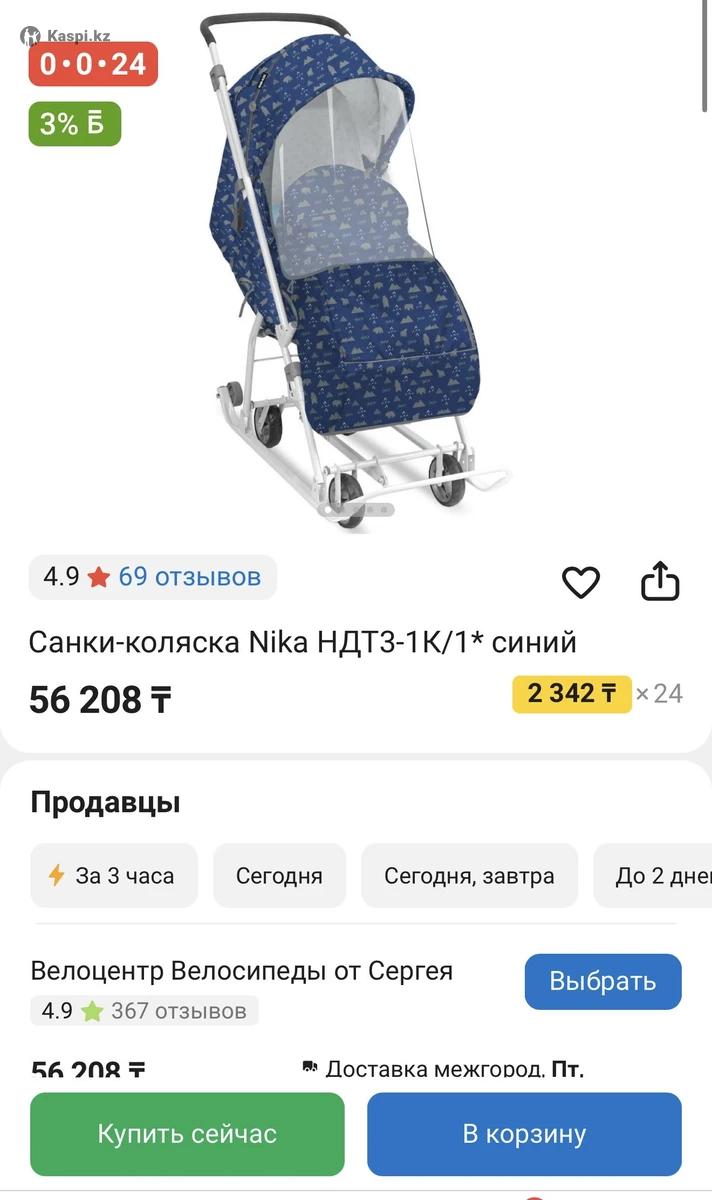Filter sellers by До 2 дней delivery

click(x=654, y=876)
